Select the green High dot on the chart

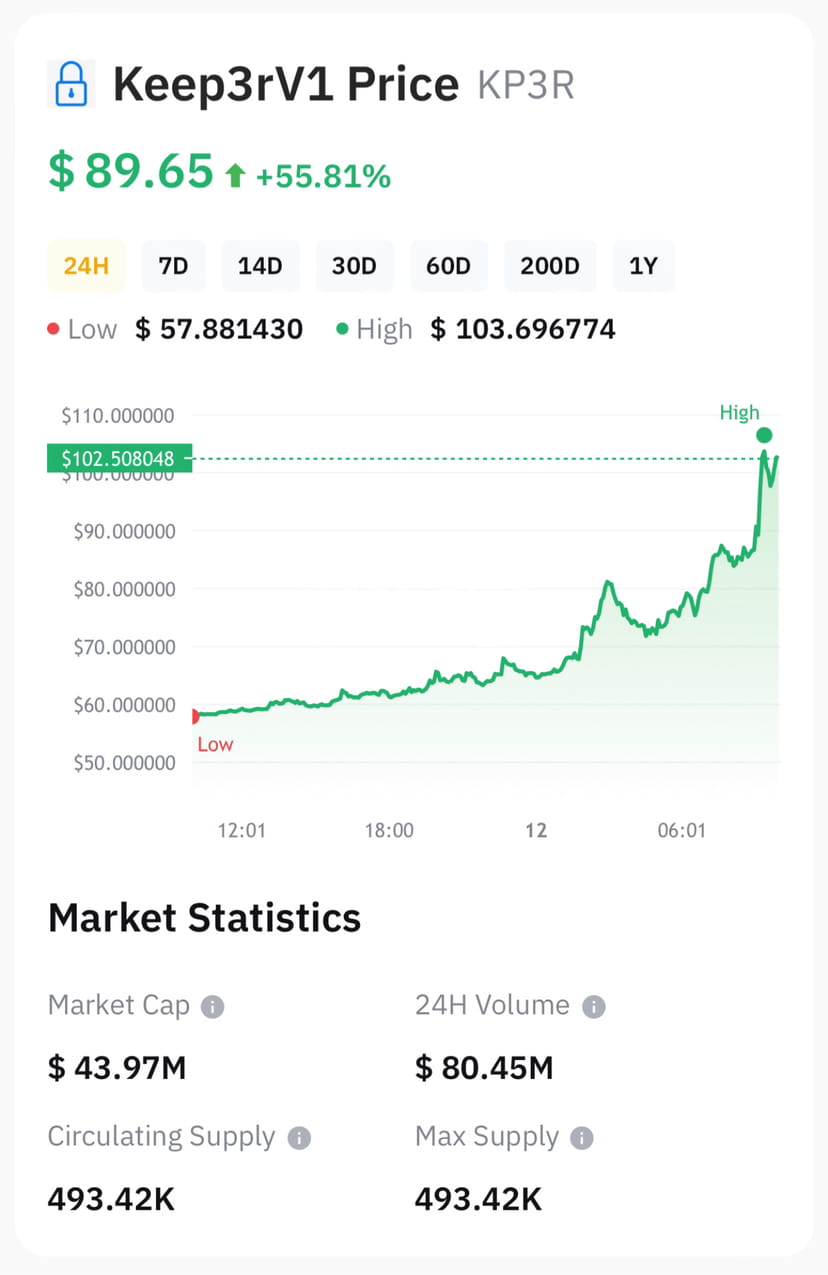coord(764,435)
